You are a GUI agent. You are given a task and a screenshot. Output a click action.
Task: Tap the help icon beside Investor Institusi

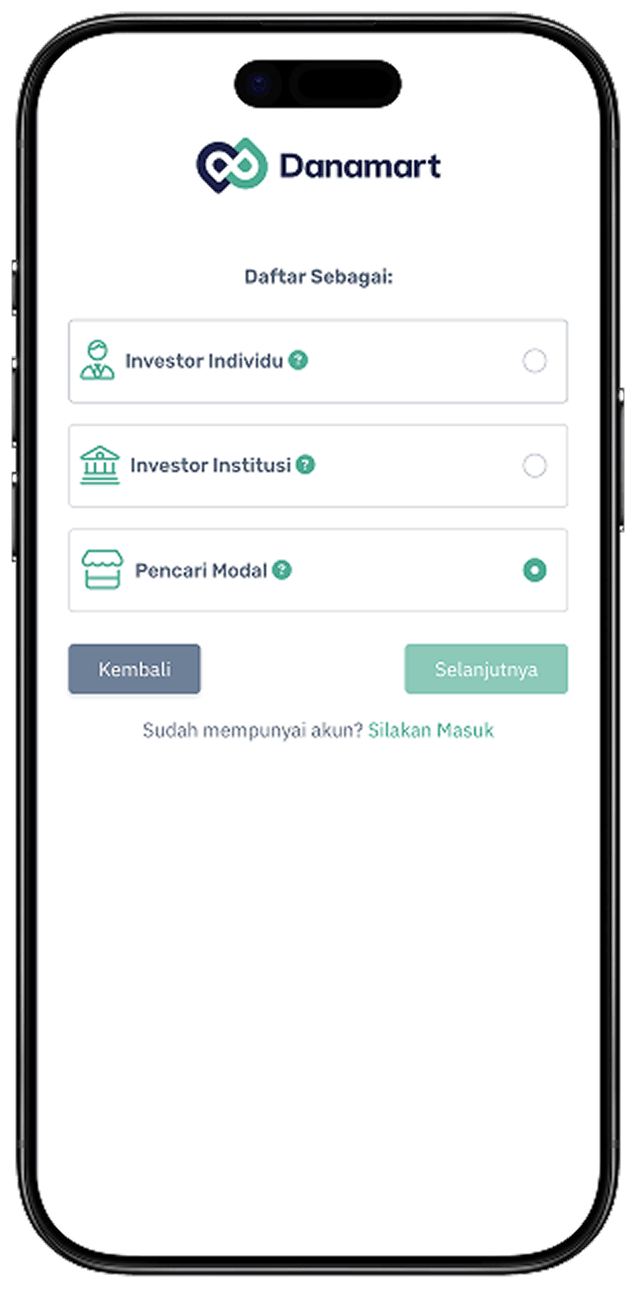(305, 465)
